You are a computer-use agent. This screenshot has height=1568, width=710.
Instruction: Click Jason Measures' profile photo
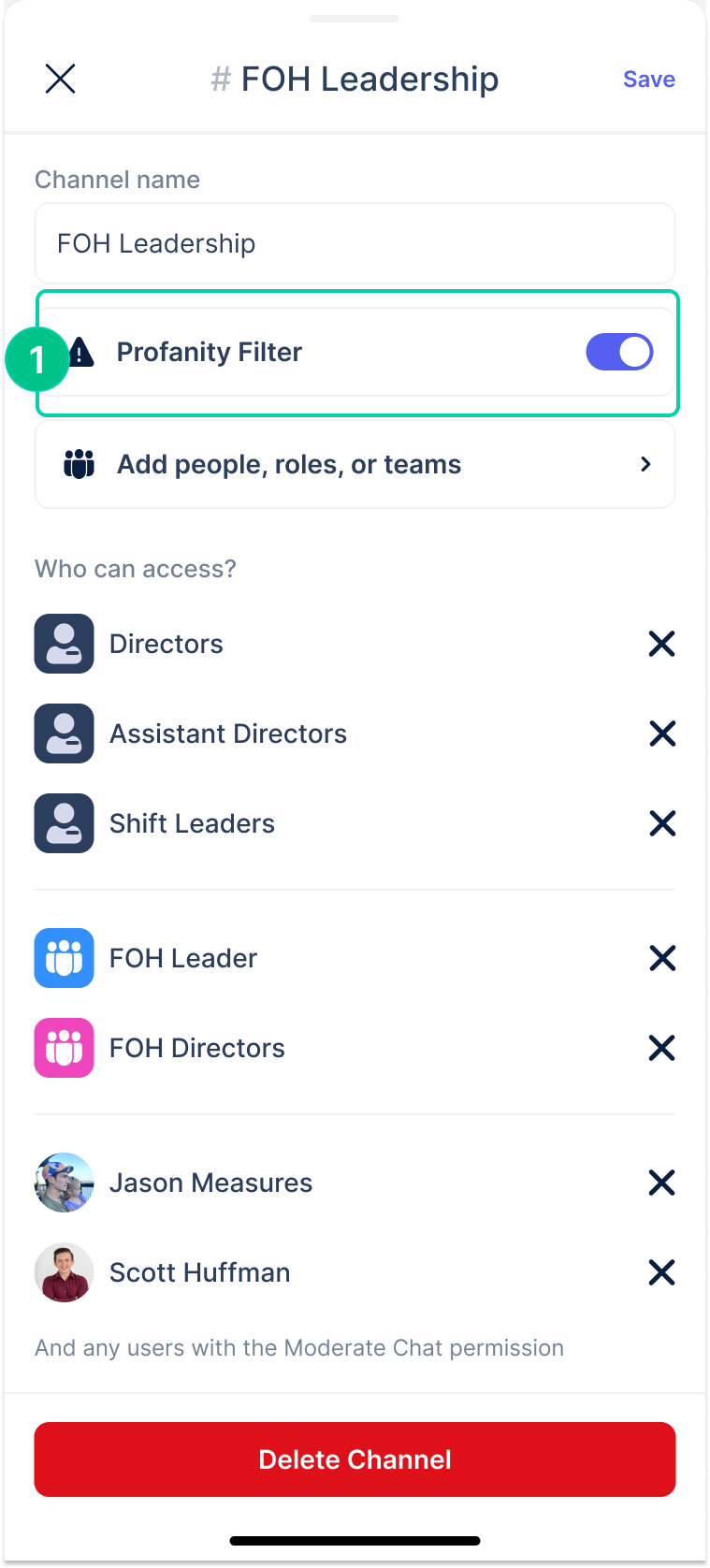(64, 1183)
